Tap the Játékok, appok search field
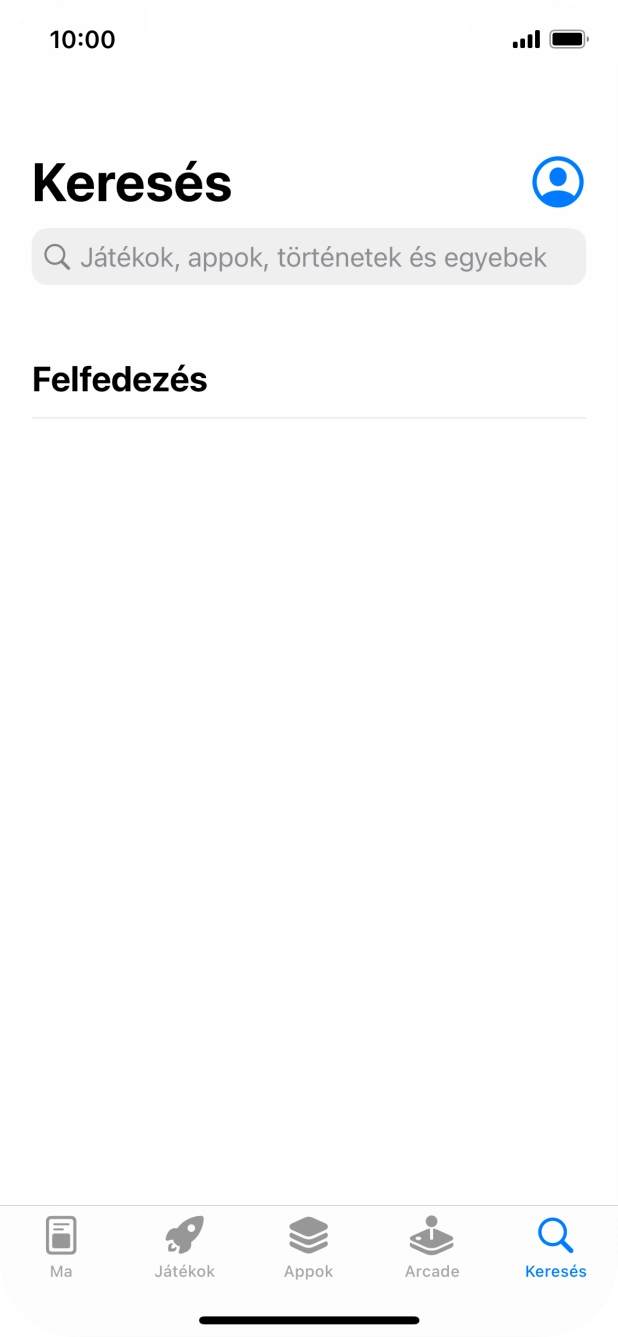Image resolution: width=618 pixels, height=1337 pixels. click(x=309, y=257)
